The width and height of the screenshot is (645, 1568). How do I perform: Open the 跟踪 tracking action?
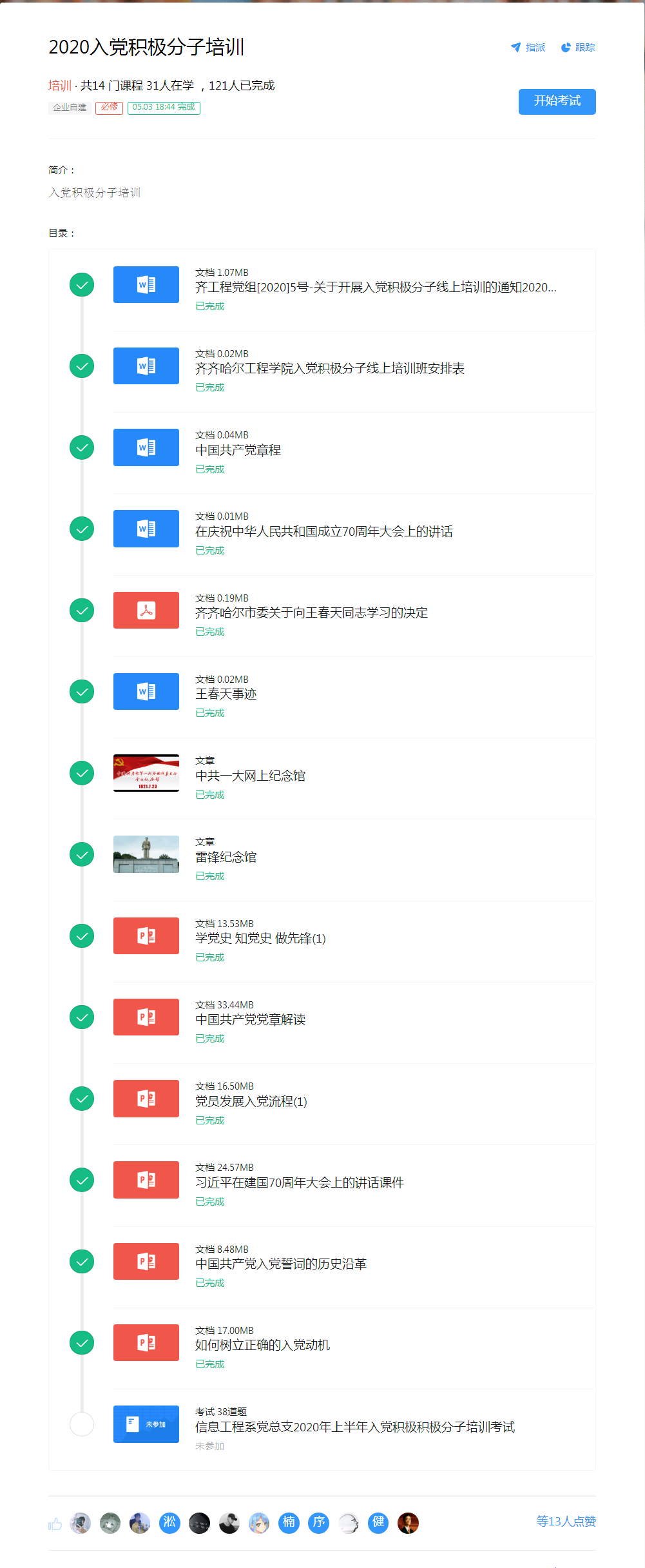point(578,48)
